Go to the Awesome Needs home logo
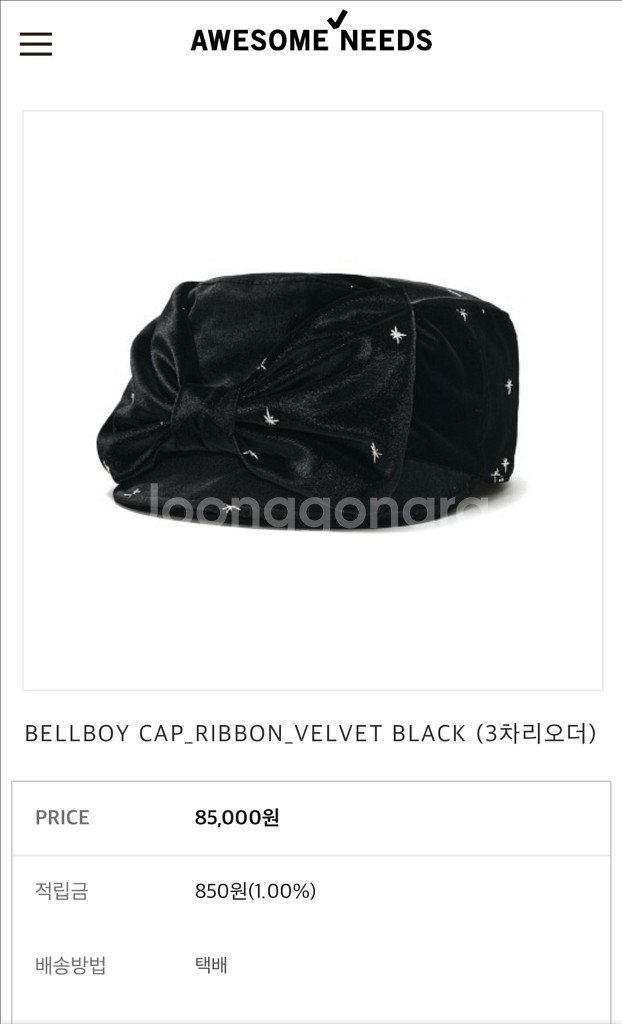 pyautogui.click(x=311, y=33)
